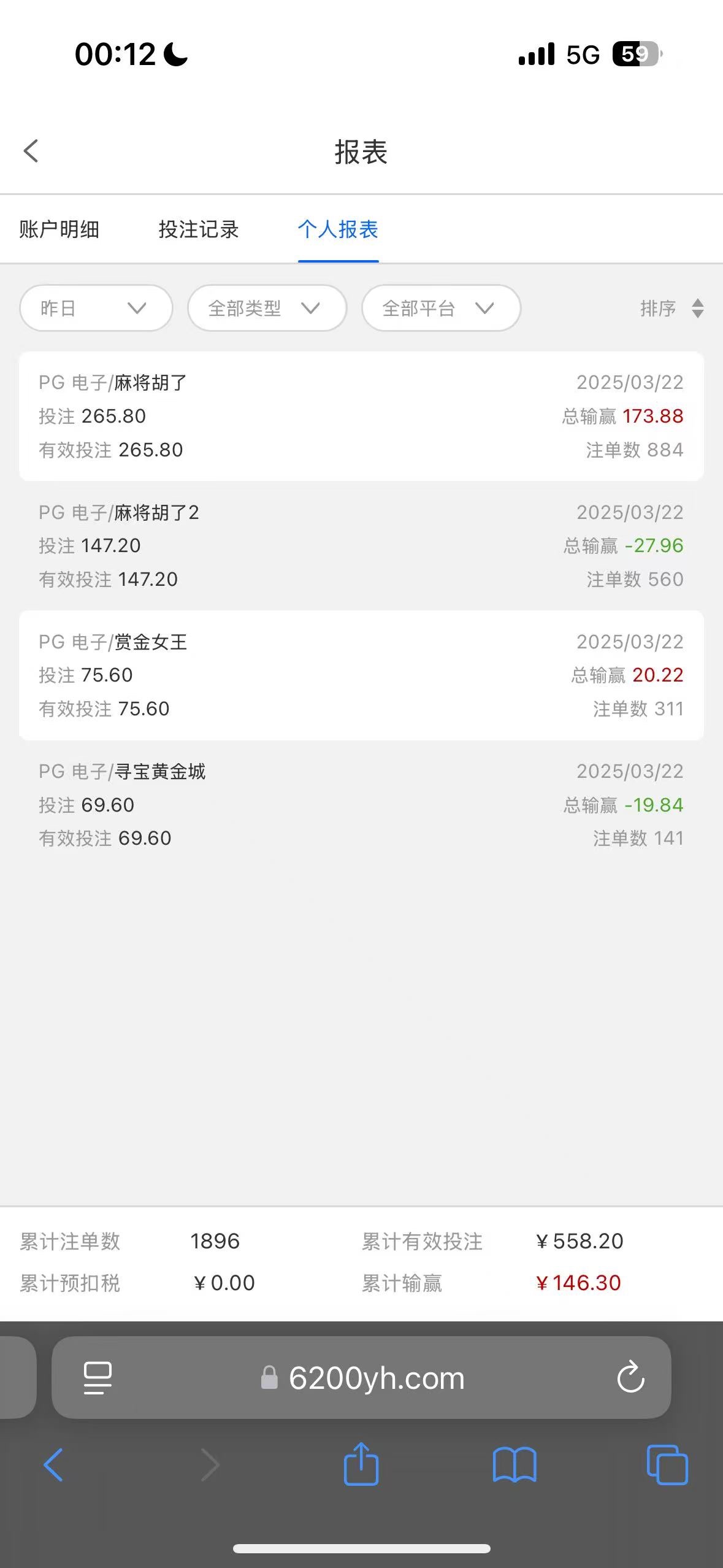Open the 全部平台 platform dropdown
The image size is (723, 1568).
(440, 309)
